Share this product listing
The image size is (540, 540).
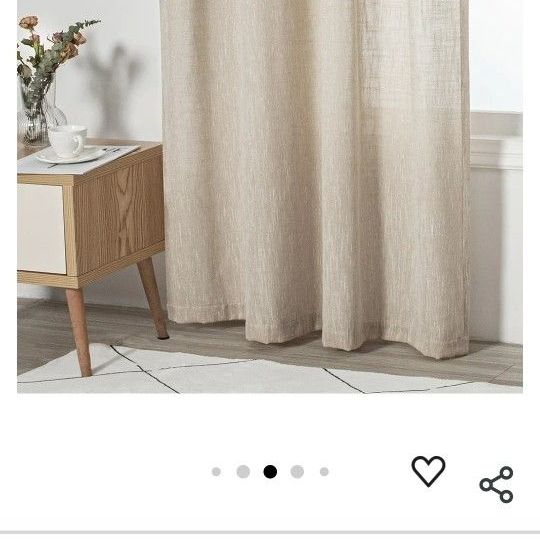[496, 485]
